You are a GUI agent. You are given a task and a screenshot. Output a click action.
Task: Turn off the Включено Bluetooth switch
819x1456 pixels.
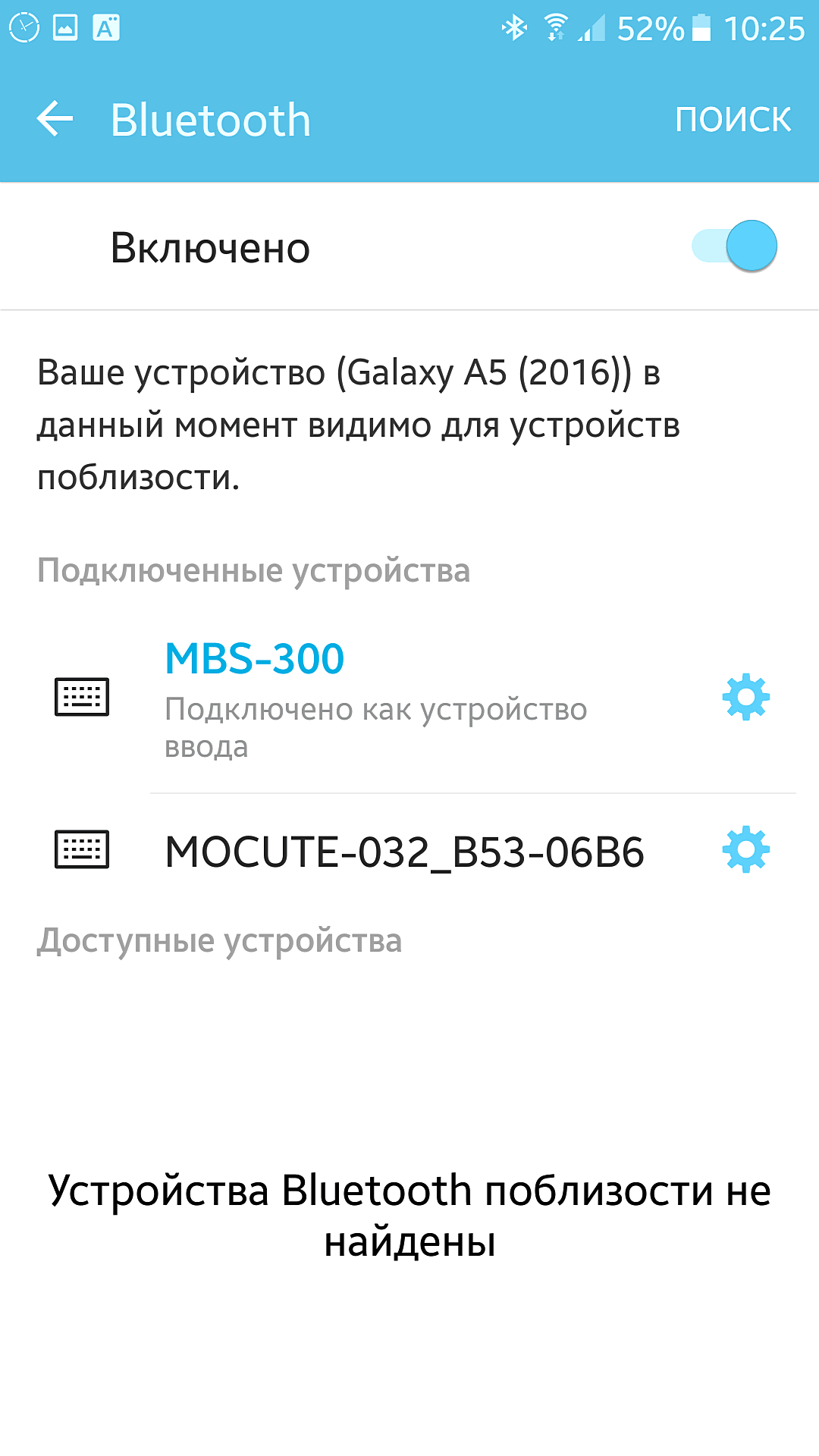[734, 246]
